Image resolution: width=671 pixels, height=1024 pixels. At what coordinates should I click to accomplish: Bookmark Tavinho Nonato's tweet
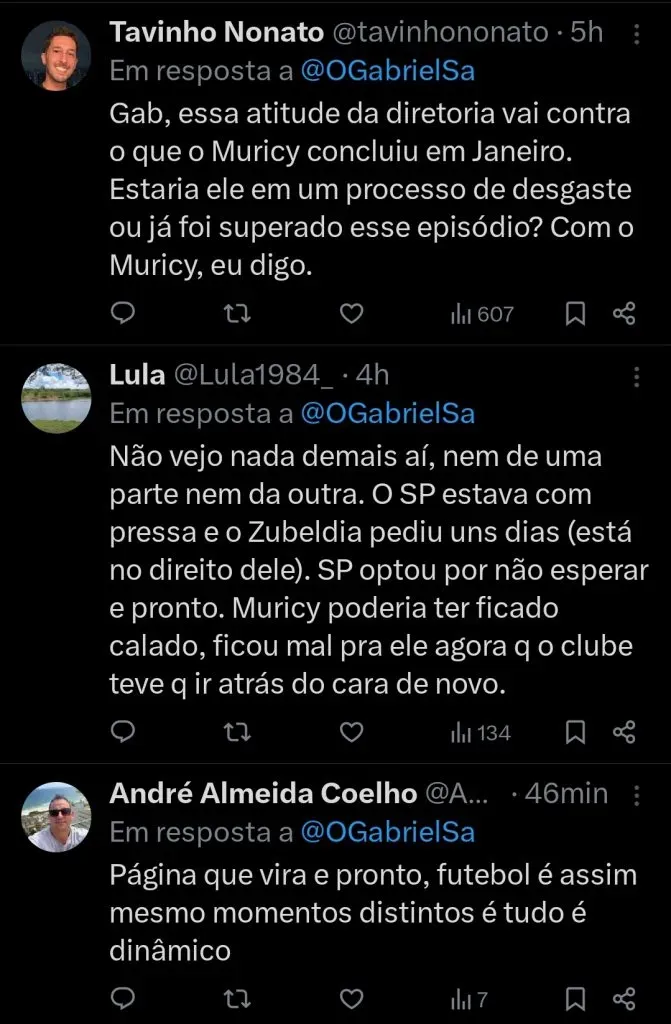(x=576, y=315)
